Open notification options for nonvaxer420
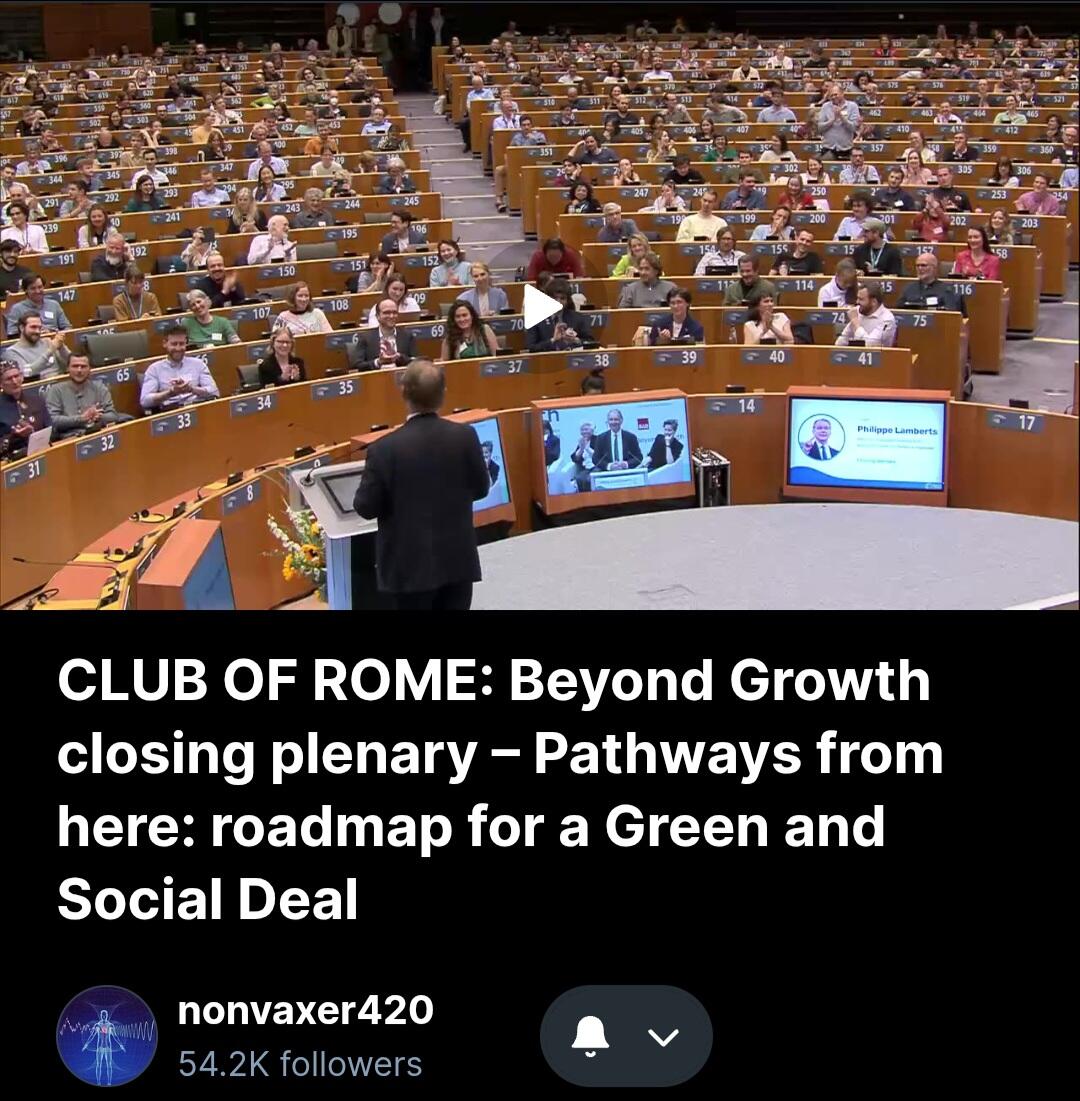1080x1101 pixels. (626, 1036)
